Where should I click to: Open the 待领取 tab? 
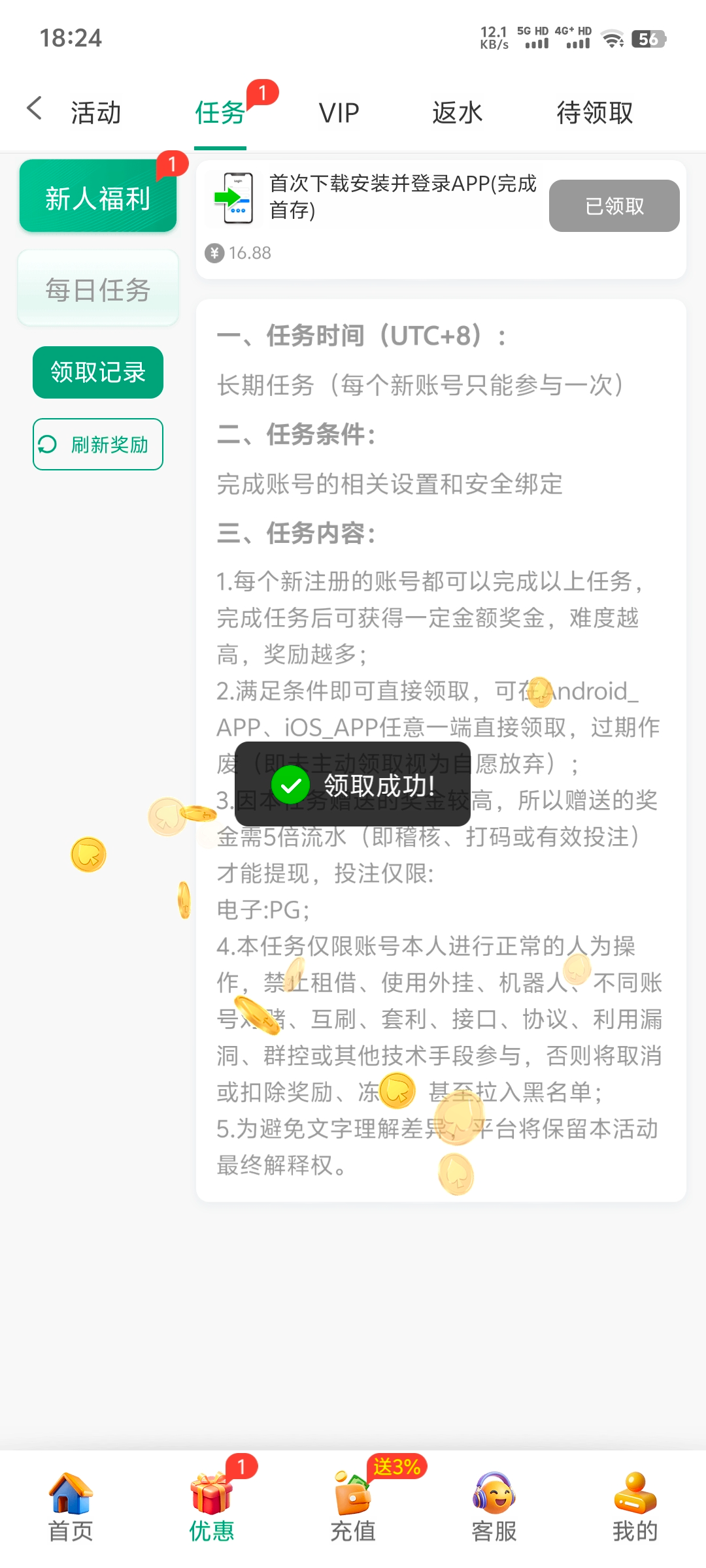tap(594, 113)
